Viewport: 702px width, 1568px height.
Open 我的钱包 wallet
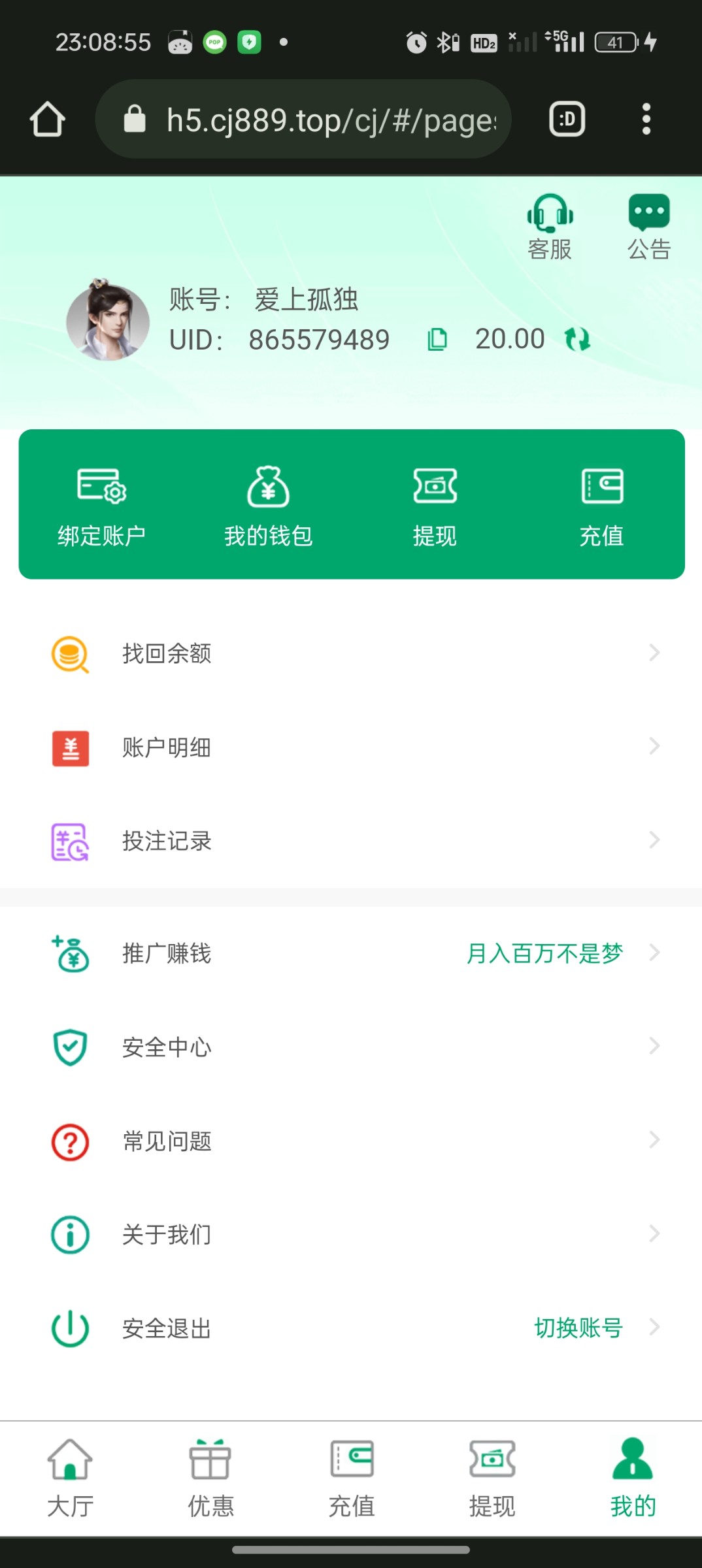[268, 506]
